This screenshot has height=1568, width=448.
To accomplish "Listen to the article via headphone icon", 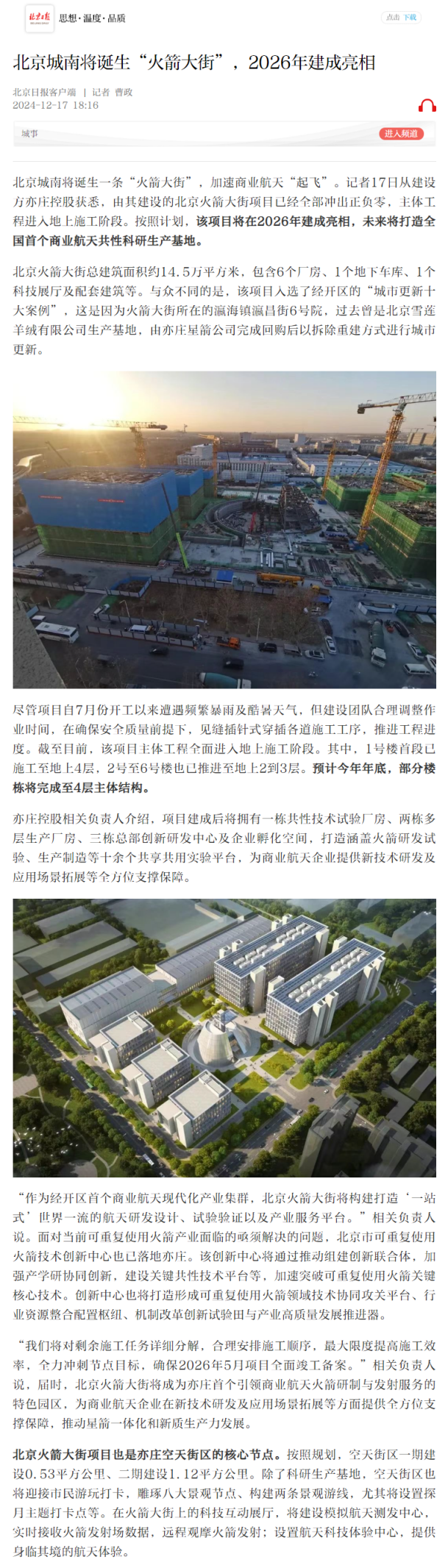I will tap(427, 105).
